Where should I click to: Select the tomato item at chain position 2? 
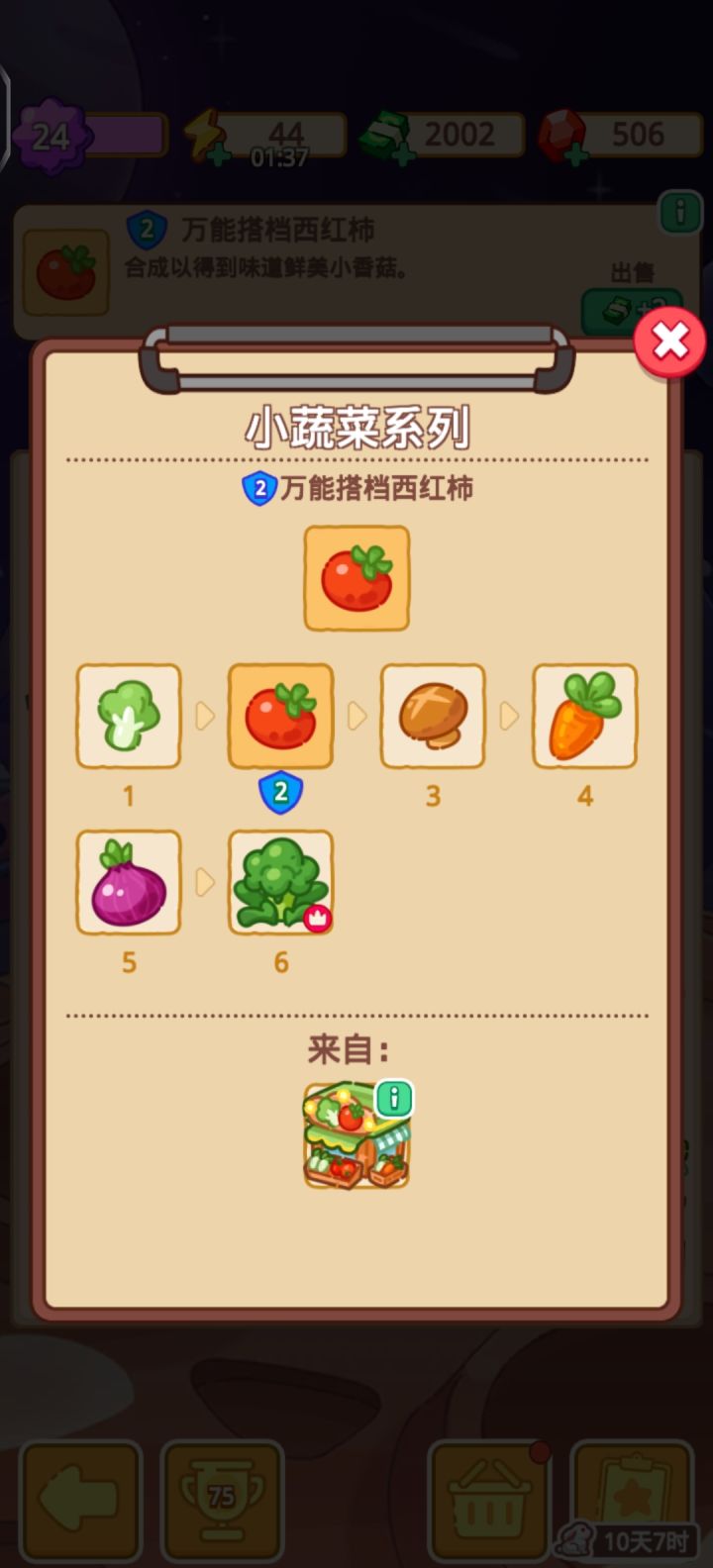click(x=280, y=716)
